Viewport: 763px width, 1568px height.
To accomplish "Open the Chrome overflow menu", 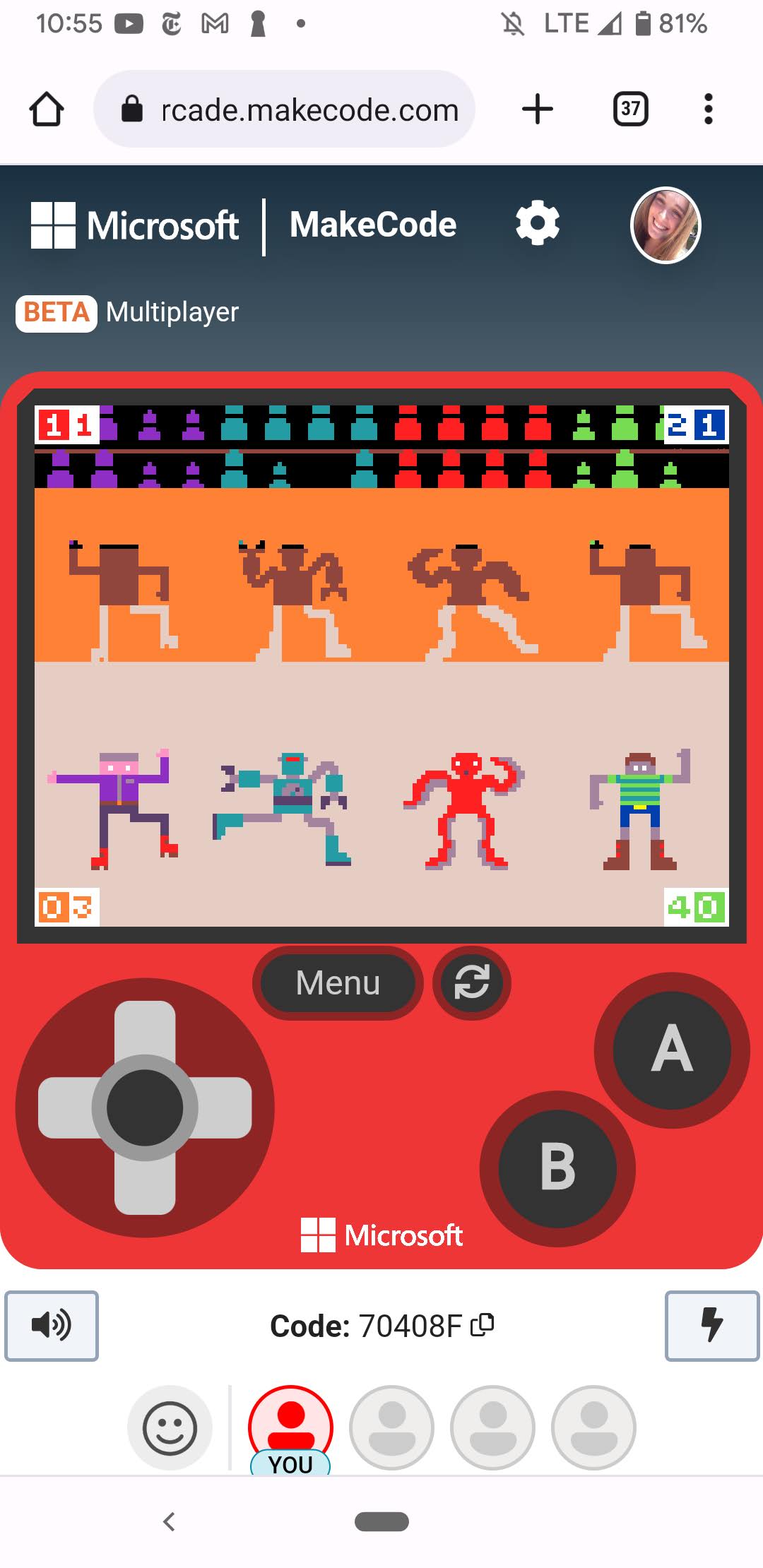I will [708, 109].
